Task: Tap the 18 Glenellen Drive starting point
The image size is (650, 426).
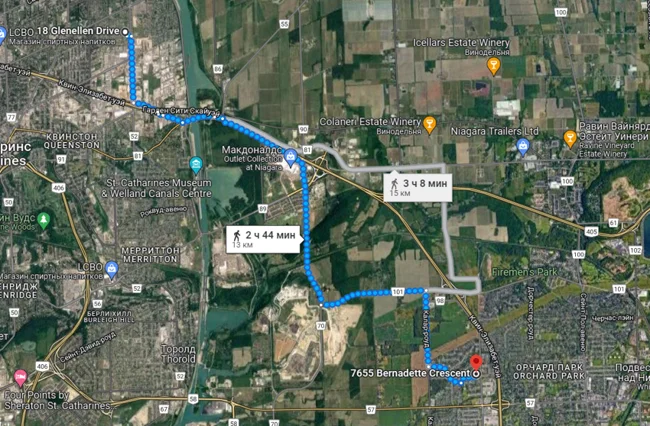Action: click(126, 33)
